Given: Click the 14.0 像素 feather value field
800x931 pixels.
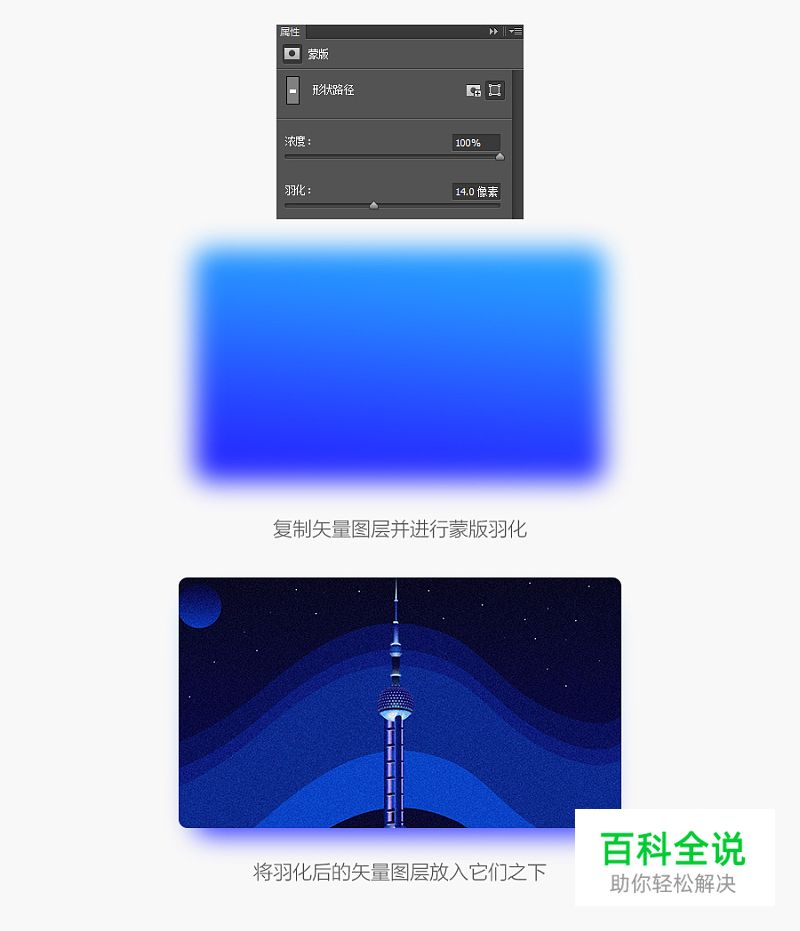Looking at the screenshot, I should (478, 190).
